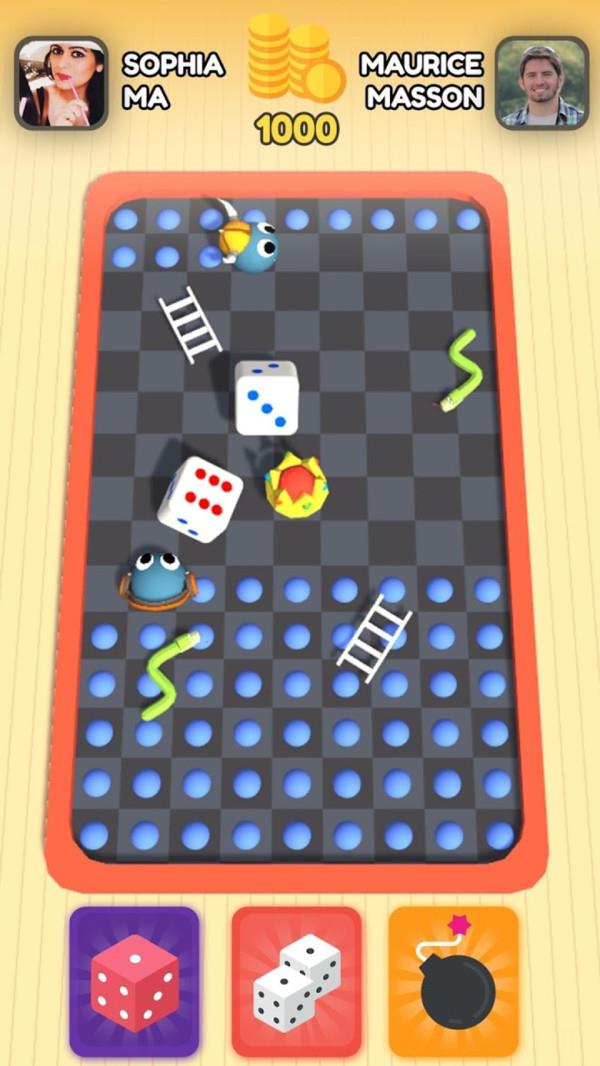Open Maurice Masson's profile picture
Viewport: 600px width, 1066px height.
541,83
